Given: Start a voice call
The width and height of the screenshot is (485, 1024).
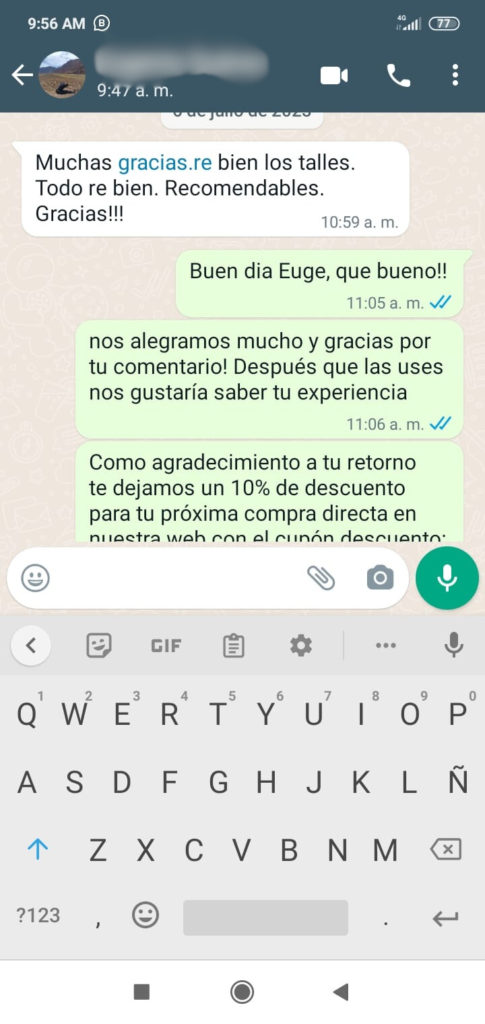Looking at the screenshot, I should [398, 76].
